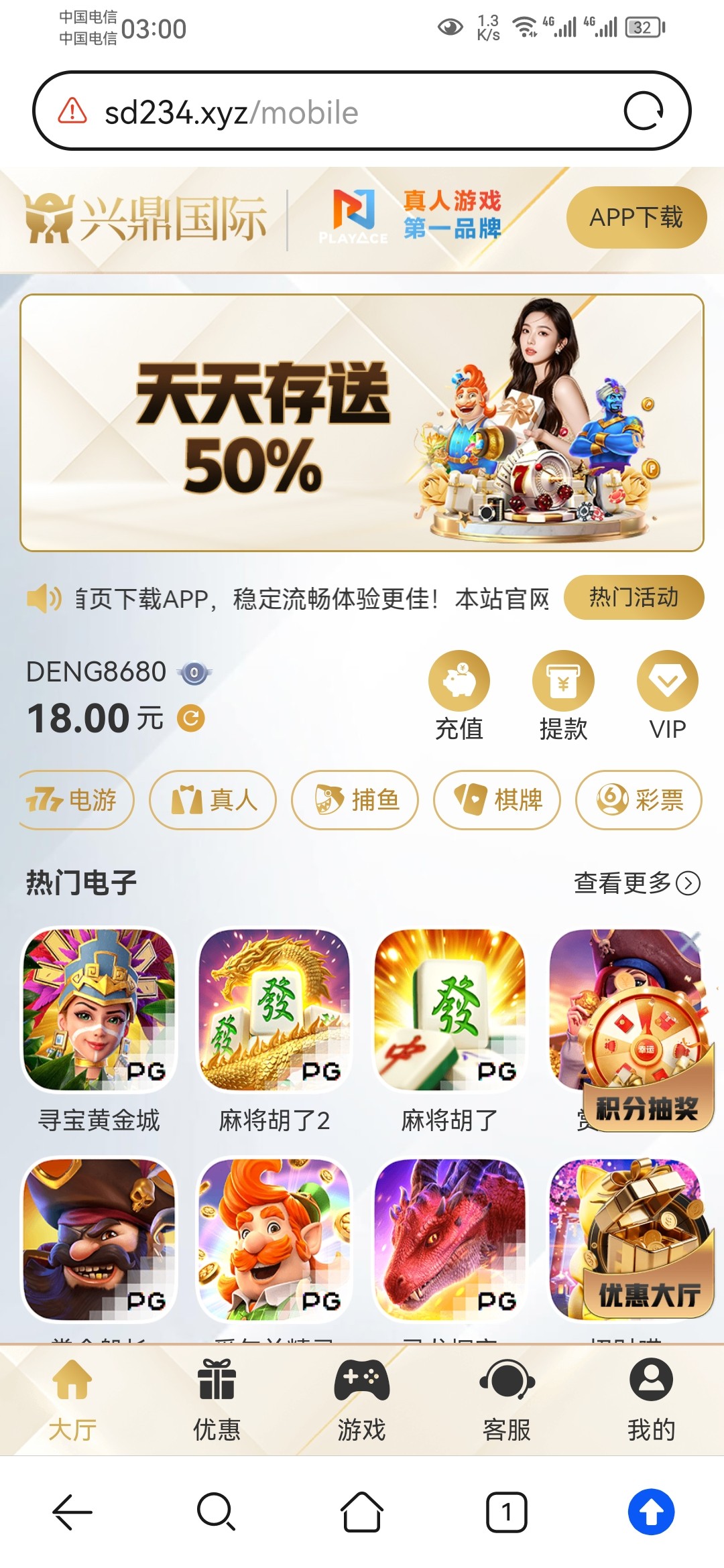Tap the APP下载 button
Viewport: 724px width, 1568px height.
pyautogui.click(x=636, y=218)
